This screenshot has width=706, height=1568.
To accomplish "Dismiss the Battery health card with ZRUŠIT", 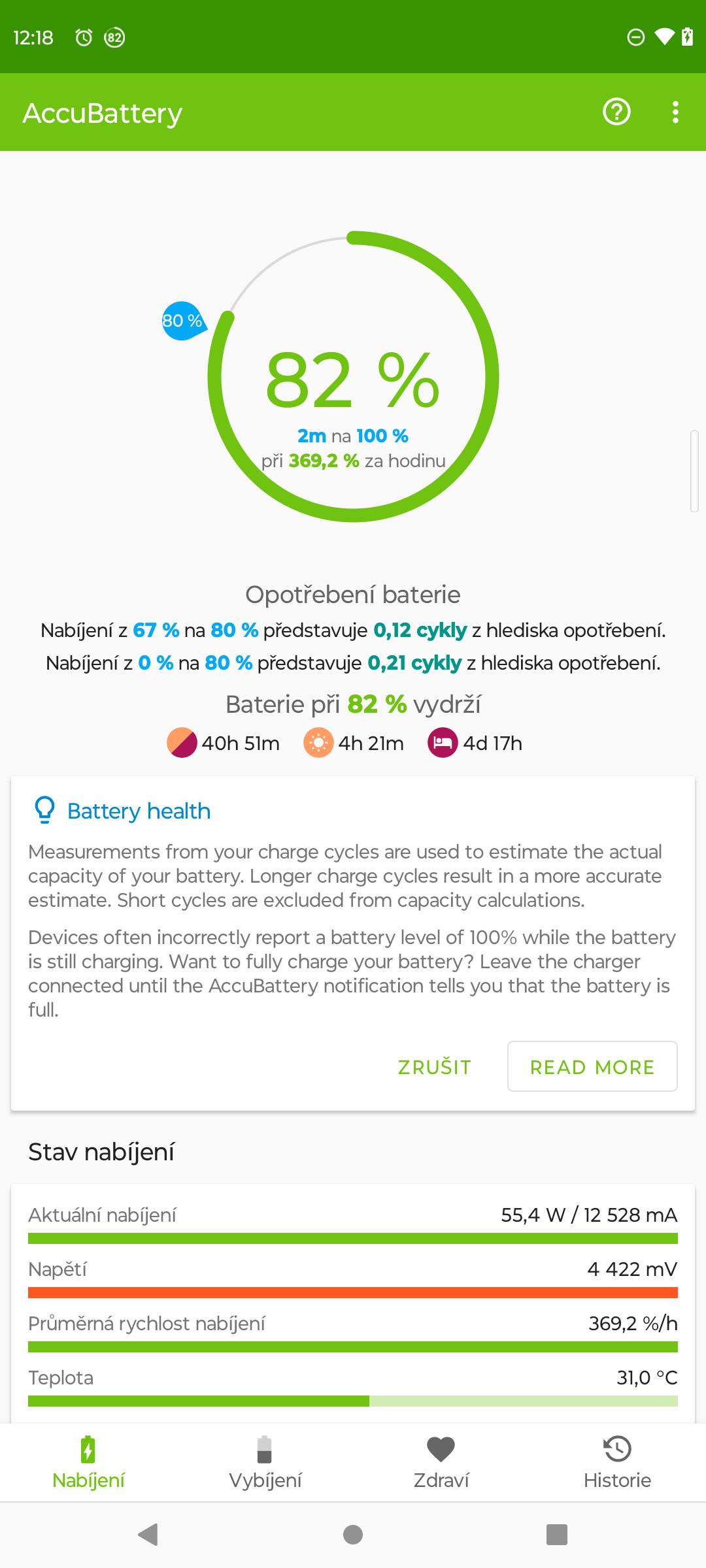I will tap(434, 1067).
